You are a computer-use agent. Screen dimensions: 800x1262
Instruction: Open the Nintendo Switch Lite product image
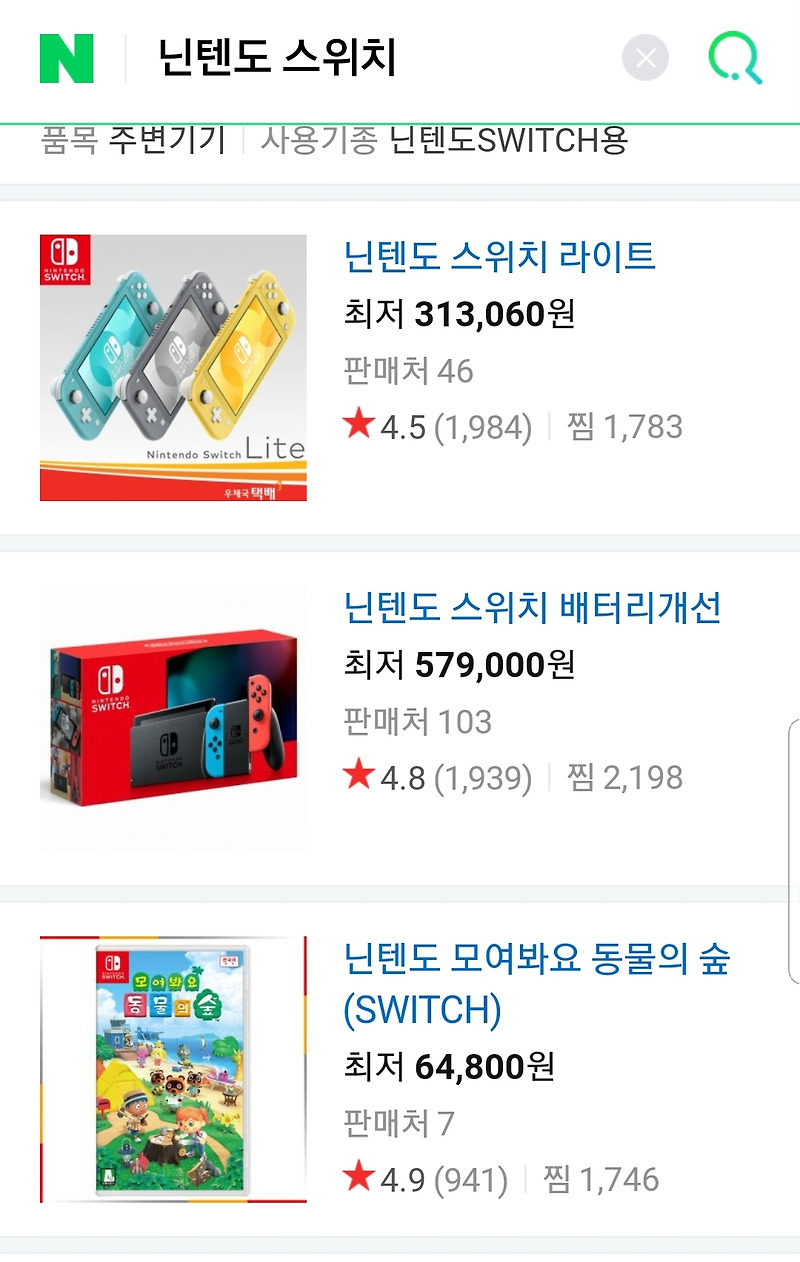click(x=173, y=368)
